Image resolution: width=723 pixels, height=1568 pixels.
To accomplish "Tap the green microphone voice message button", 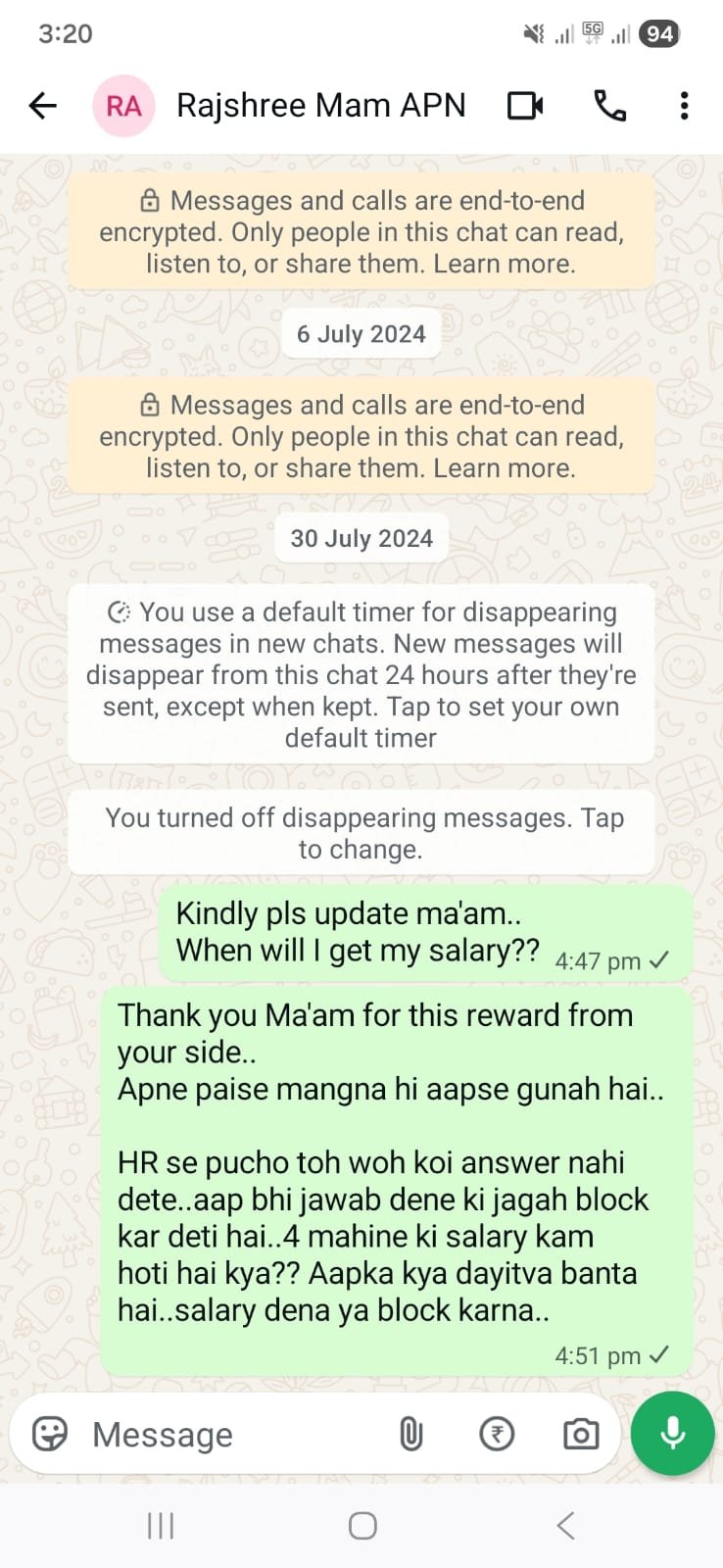I will click(x=672, y=1434).
